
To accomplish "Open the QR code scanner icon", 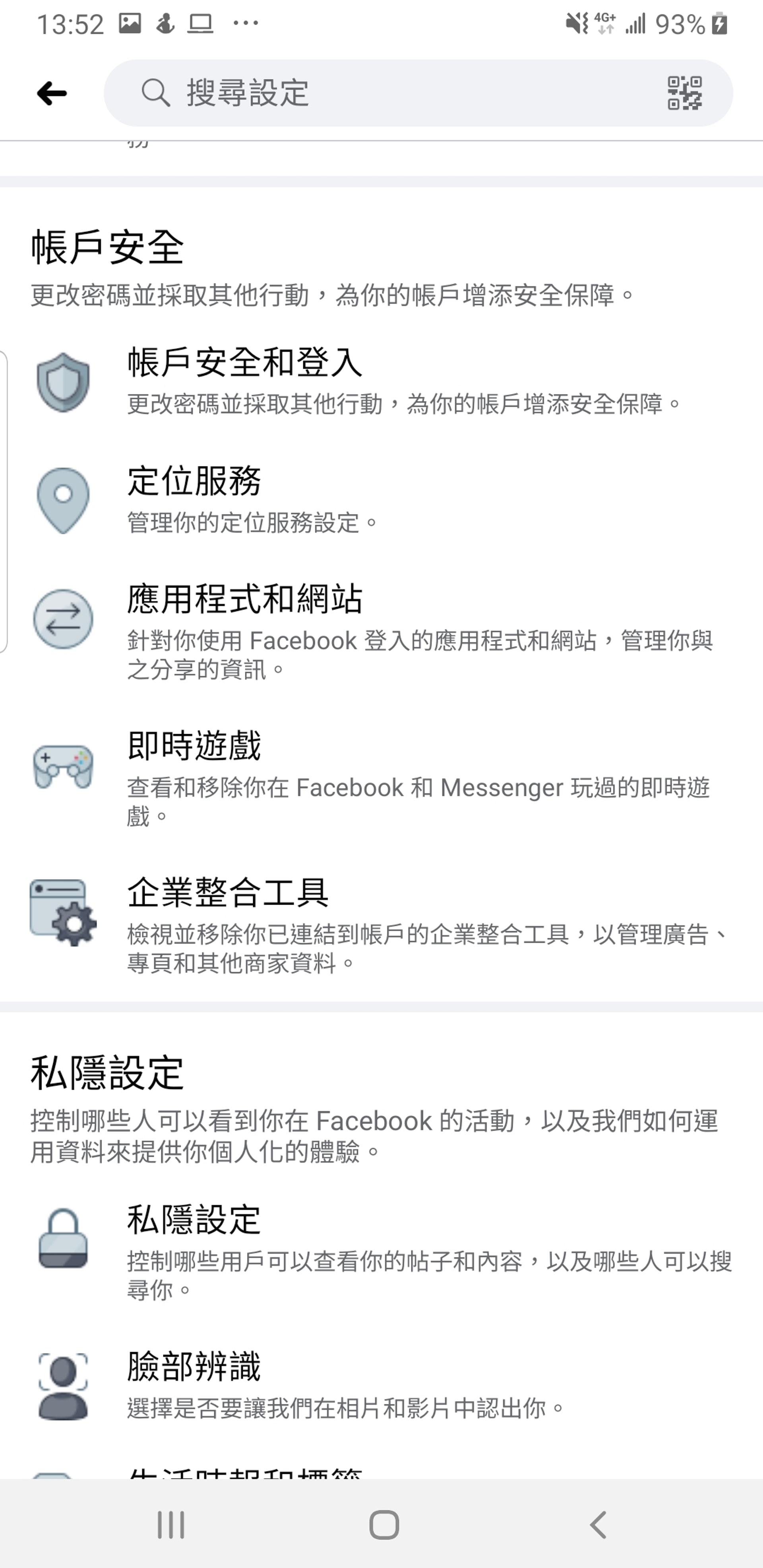I will (x=684, y=93).
